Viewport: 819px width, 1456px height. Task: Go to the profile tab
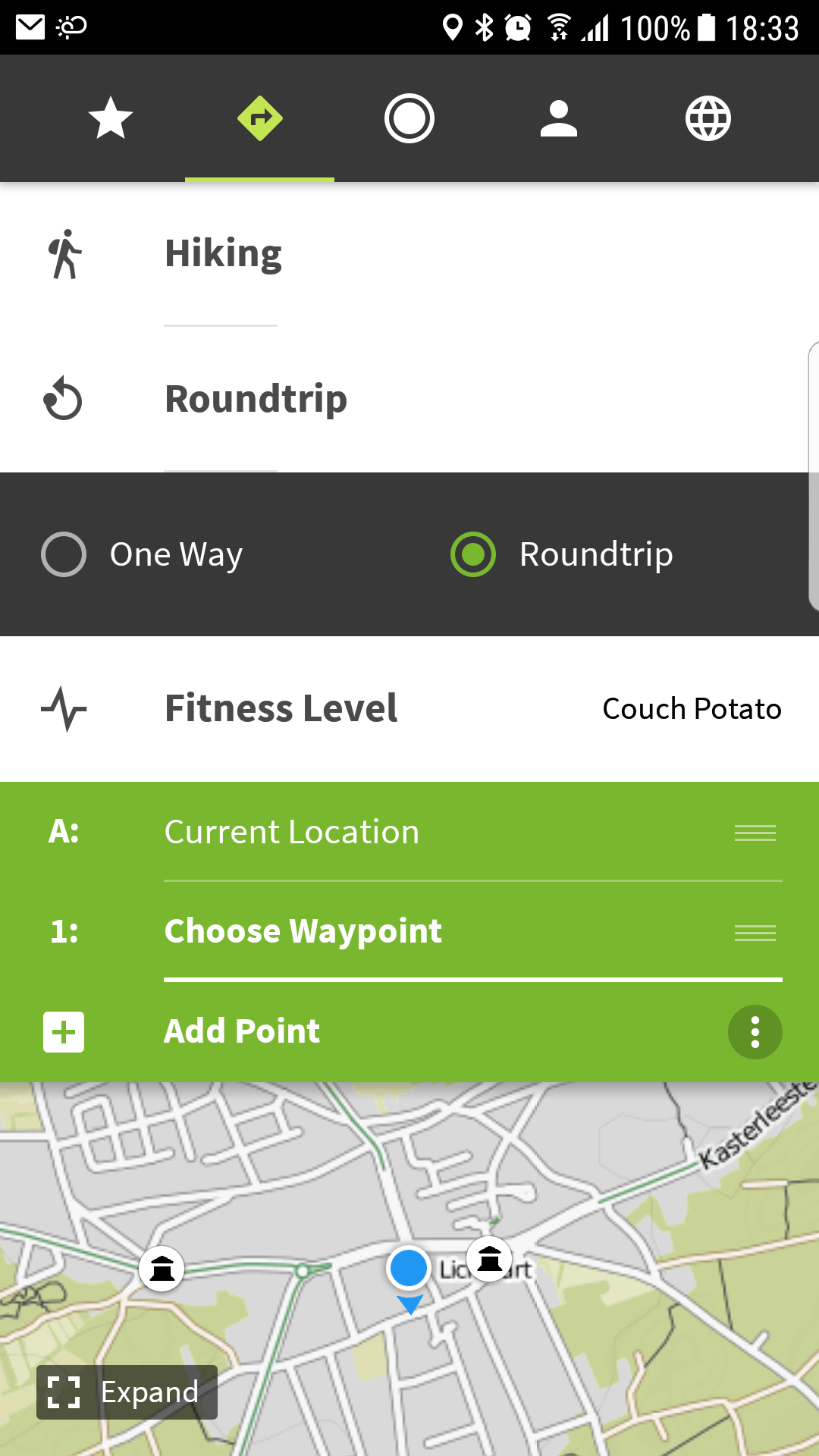tap(558, 118)
